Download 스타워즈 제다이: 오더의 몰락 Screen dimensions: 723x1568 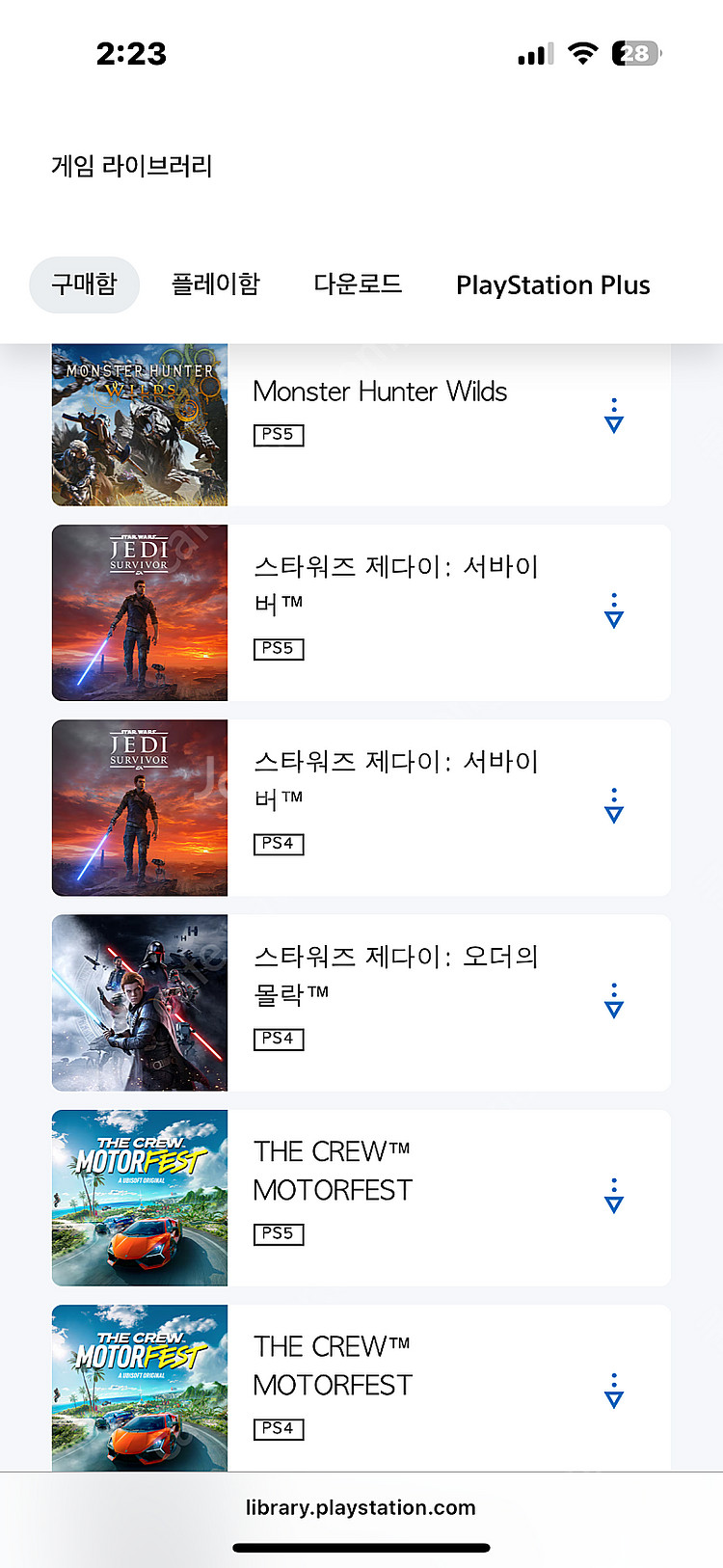click(614, 1002)
